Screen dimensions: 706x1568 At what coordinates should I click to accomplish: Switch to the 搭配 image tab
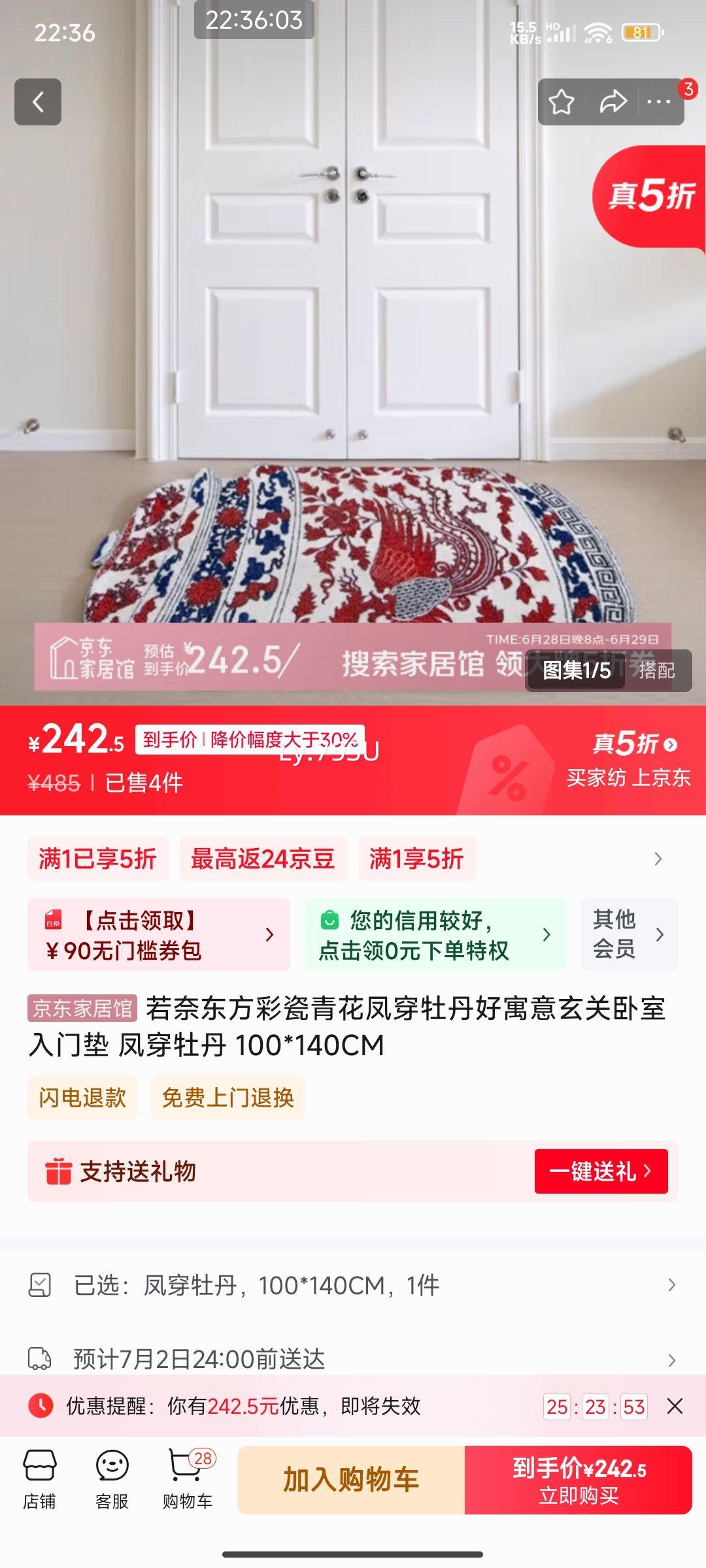pyautogui.click(x=656, y=670)
